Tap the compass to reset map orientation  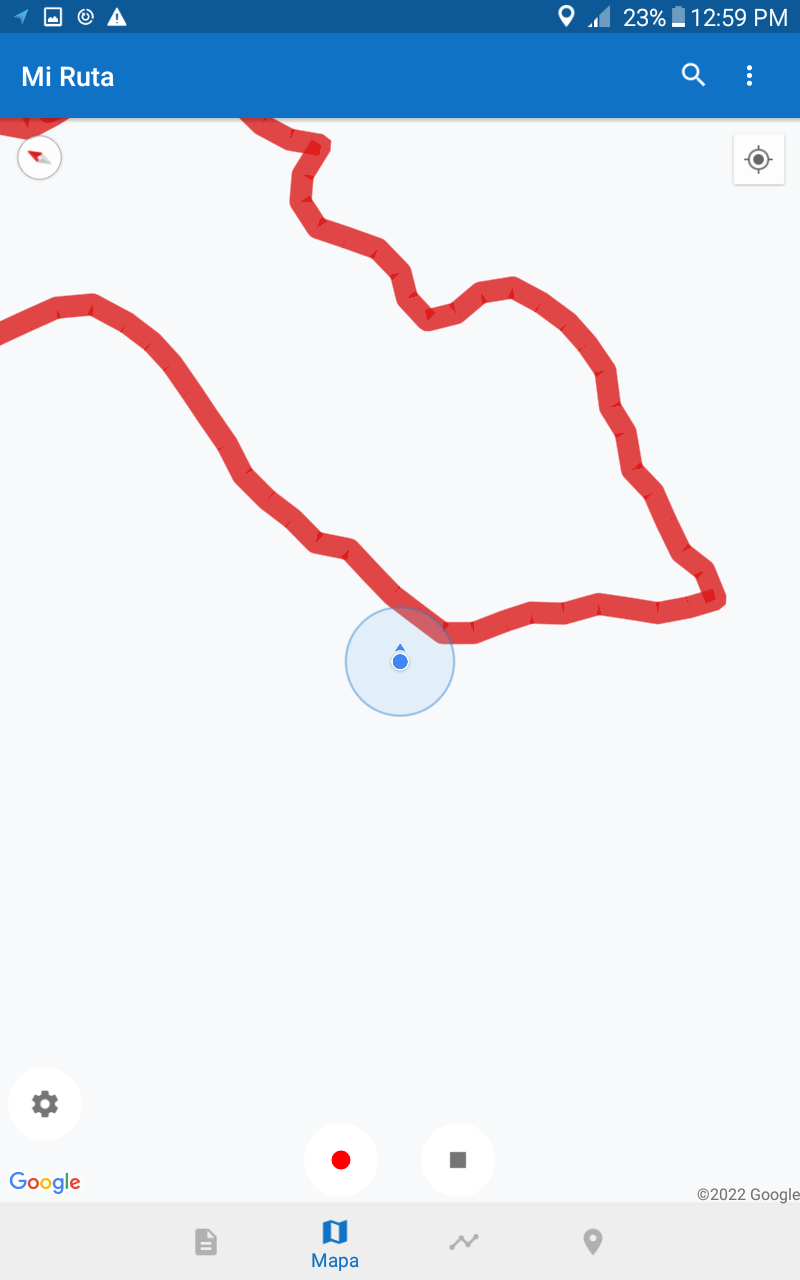pos(40,158)
